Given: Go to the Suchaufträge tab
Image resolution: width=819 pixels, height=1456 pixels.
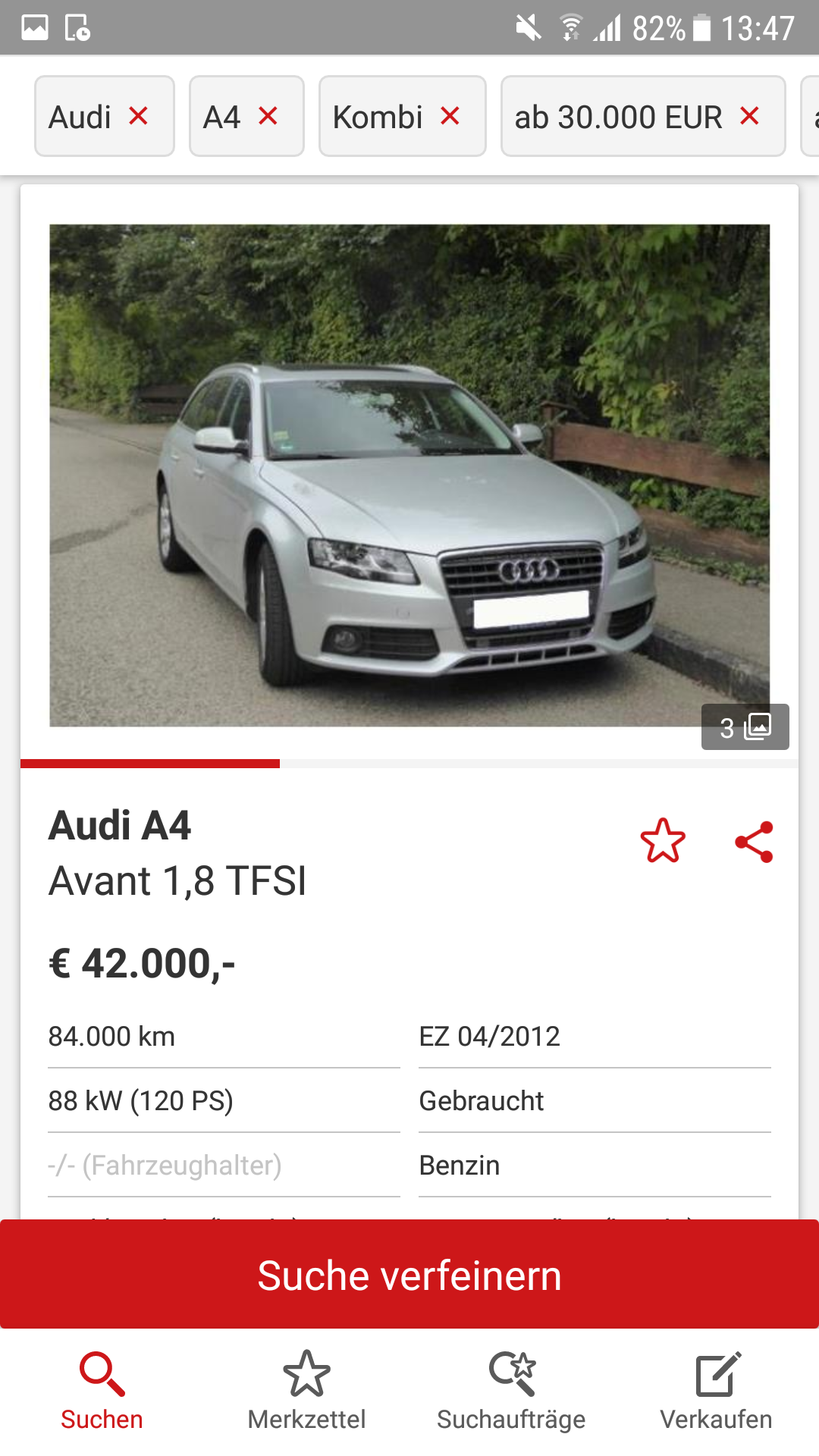Looking at the screenshot, I should pyautogui.click(x=511, y=1392).
